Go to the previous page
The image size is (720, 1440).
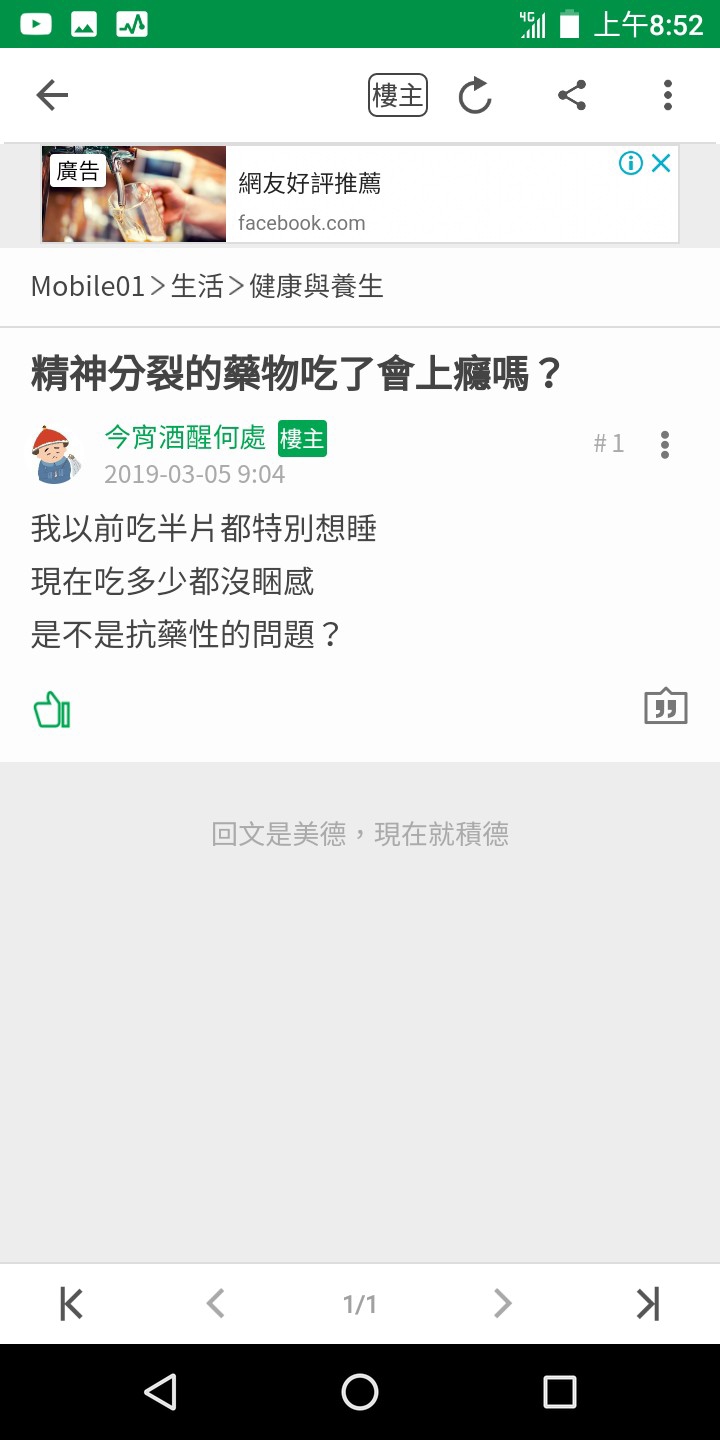(215, 1304)
